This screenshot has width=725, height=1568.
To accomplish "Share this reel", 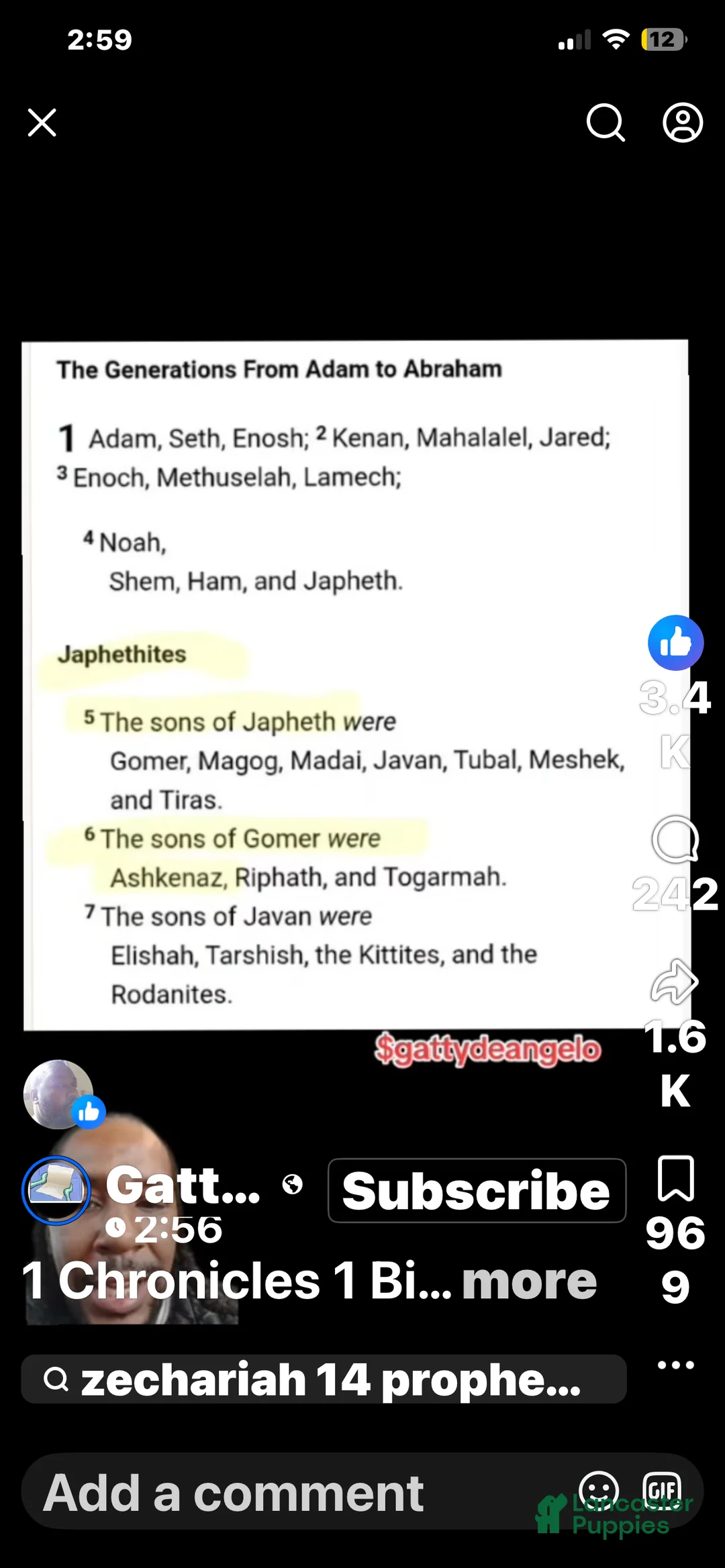I will pyautogui.click(x=675, y=982).
